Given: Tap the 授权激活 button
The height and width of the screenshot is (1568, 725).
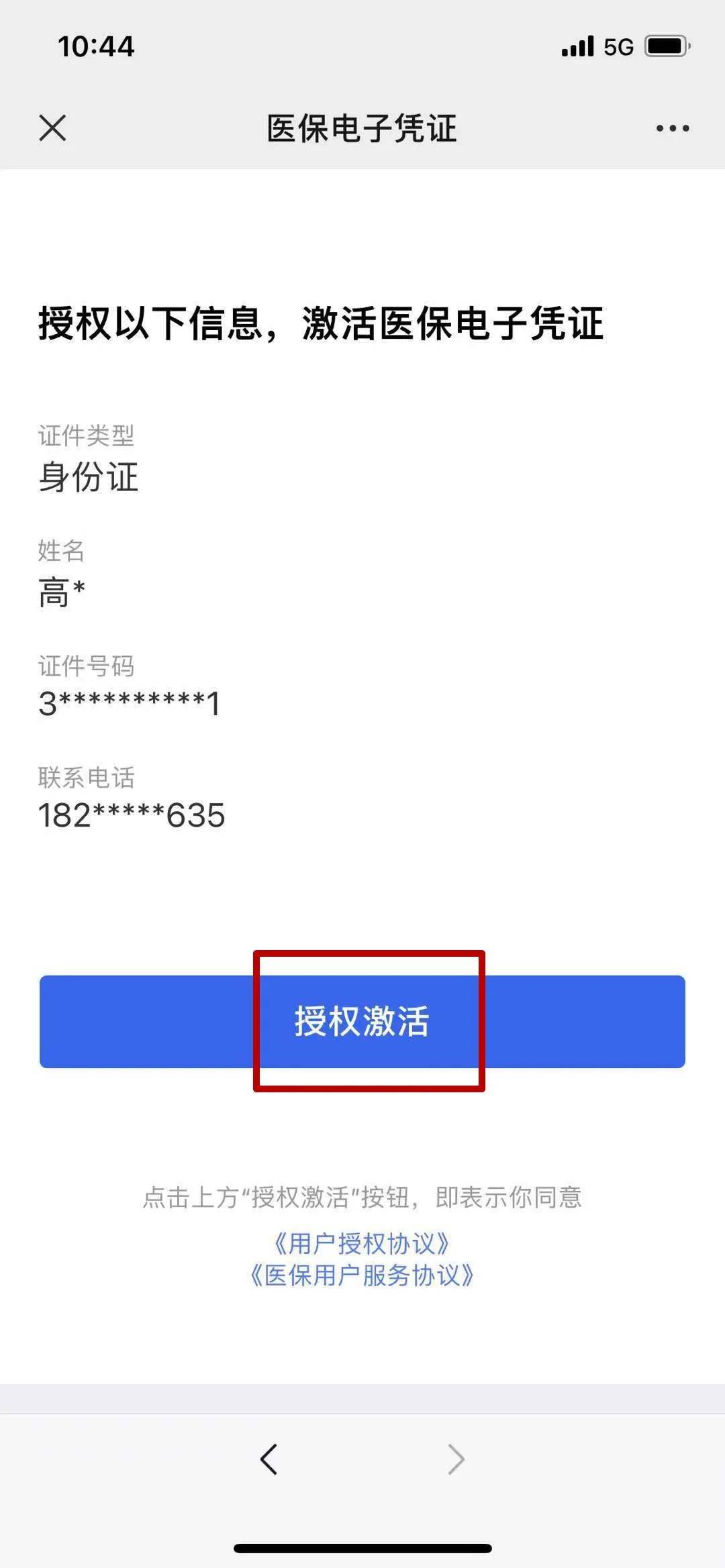Looking at the screenshot, I should coord(362,1021).
